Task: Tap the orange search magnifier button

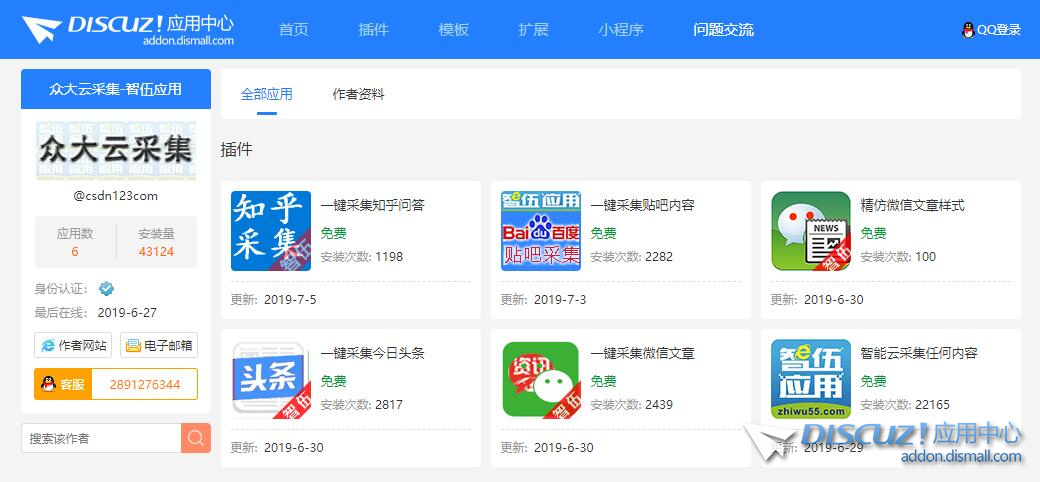Action: 195,438
